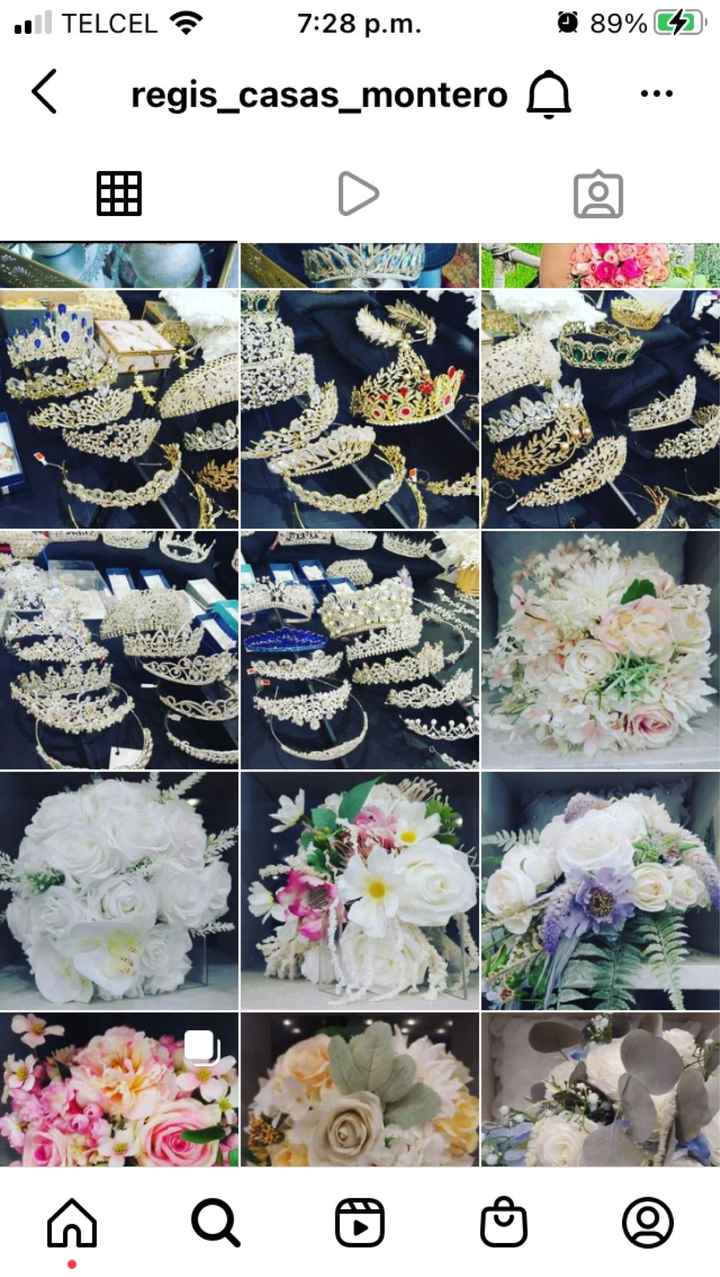Open the post with blue-jeweled tiaras

click(119, 409)
